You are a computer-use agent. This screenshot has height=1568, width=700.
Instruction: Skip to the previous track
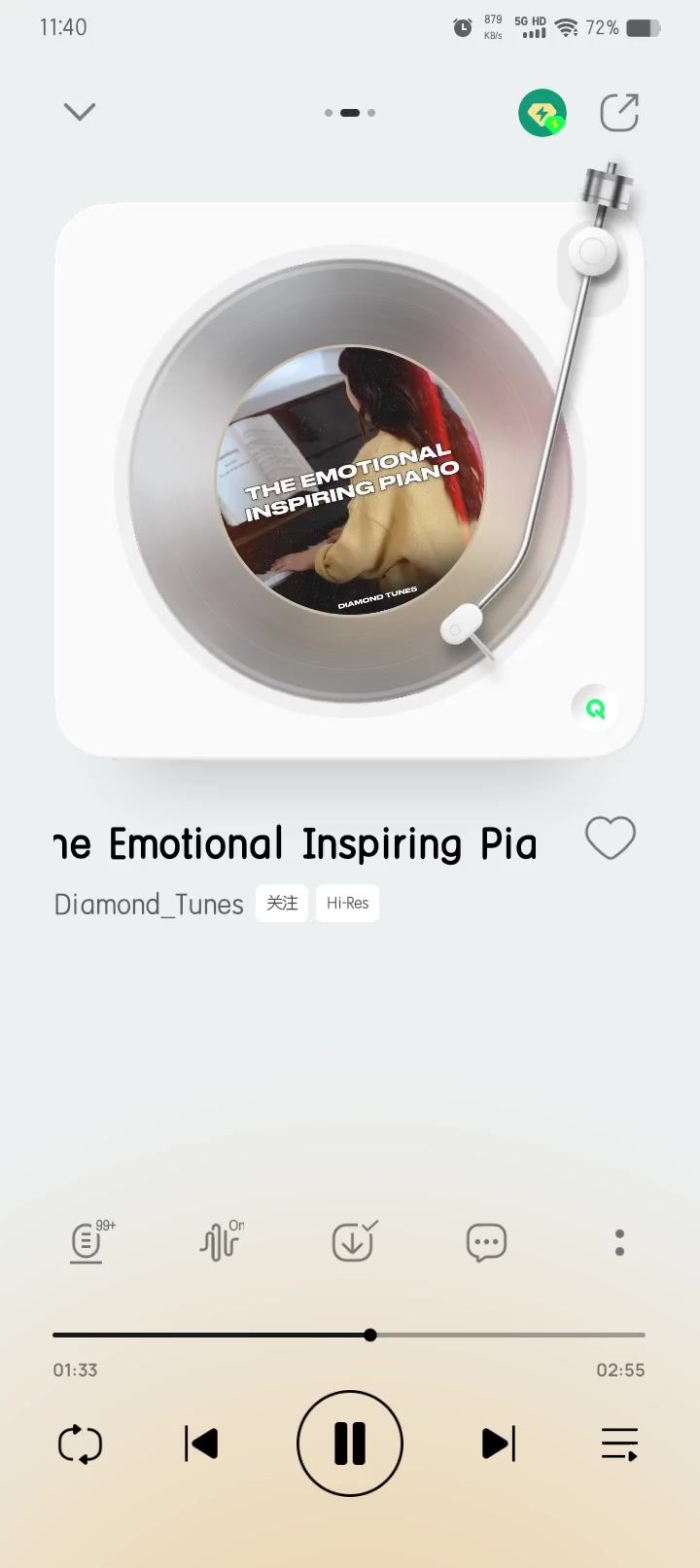(x=201, y=1444)
